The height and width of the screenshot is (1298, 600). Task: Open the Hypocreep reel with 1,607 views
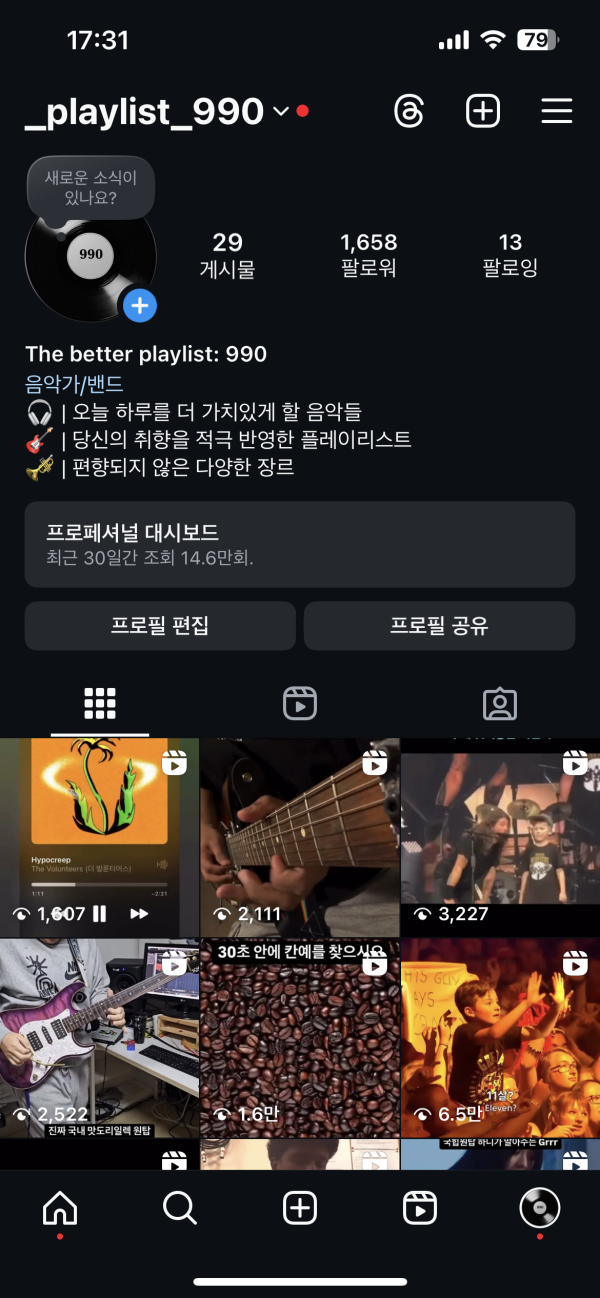tap(99, 830)
